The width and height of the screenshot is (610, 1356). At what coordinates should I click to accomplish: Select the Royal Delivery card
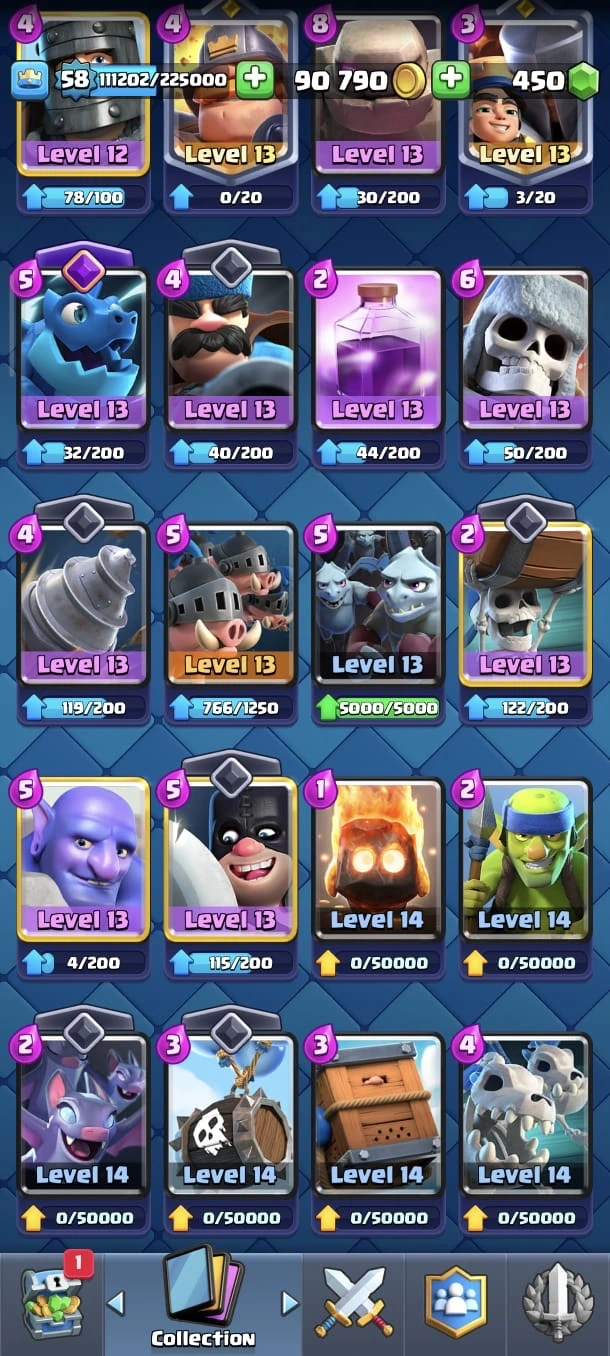[x=377, y=1115]
